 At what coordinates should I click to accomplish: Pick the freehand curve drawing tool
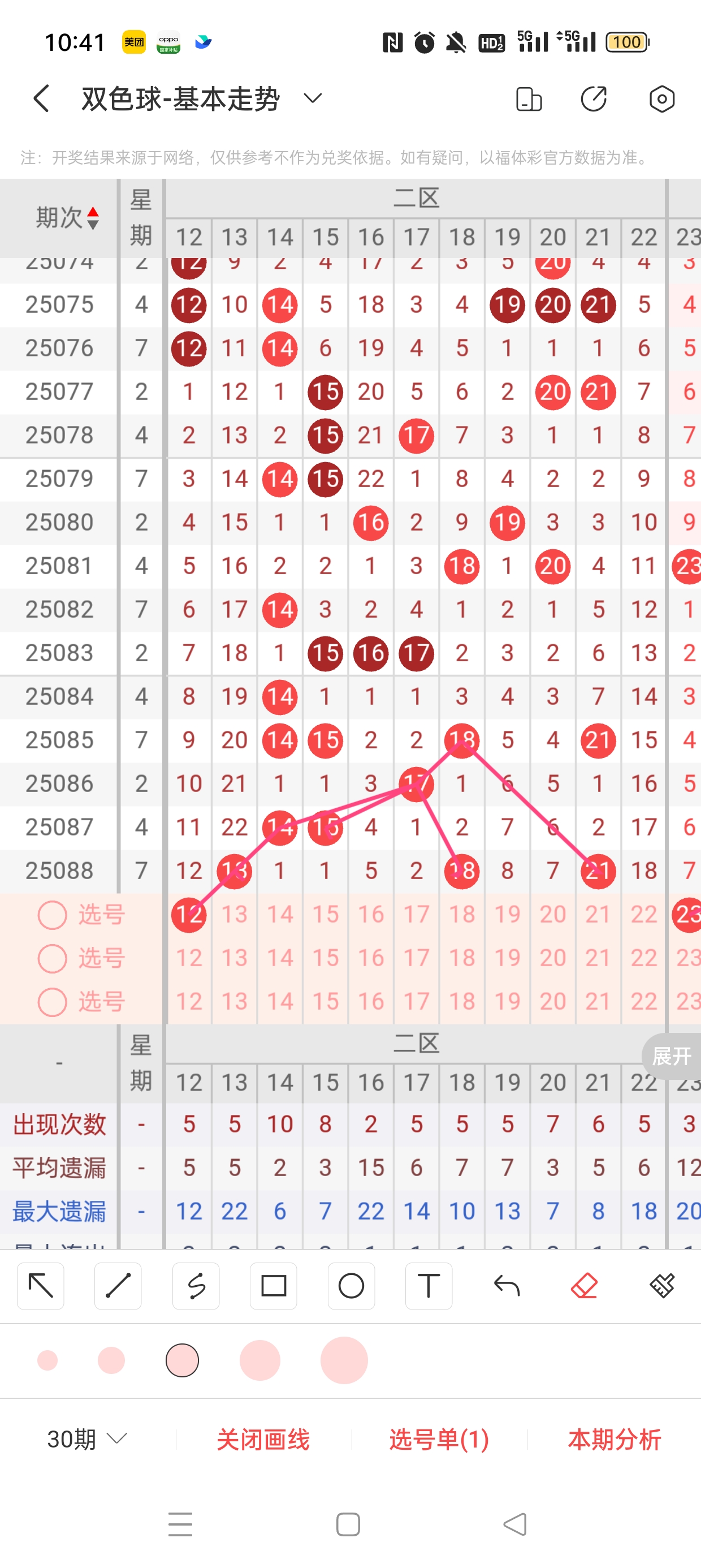[196, 1286]
